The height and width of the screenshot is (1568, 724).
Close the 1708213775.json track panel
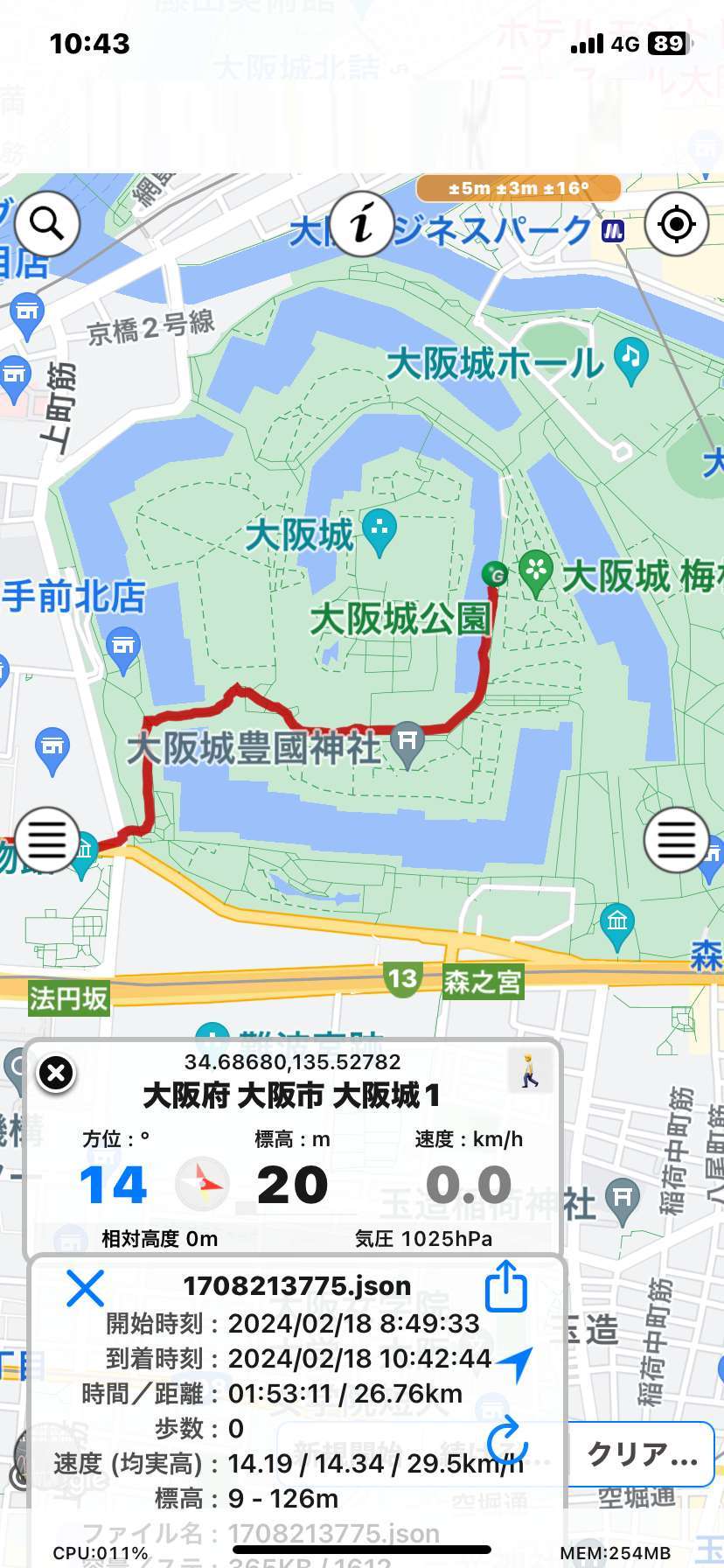click(x=85, y=1288)
